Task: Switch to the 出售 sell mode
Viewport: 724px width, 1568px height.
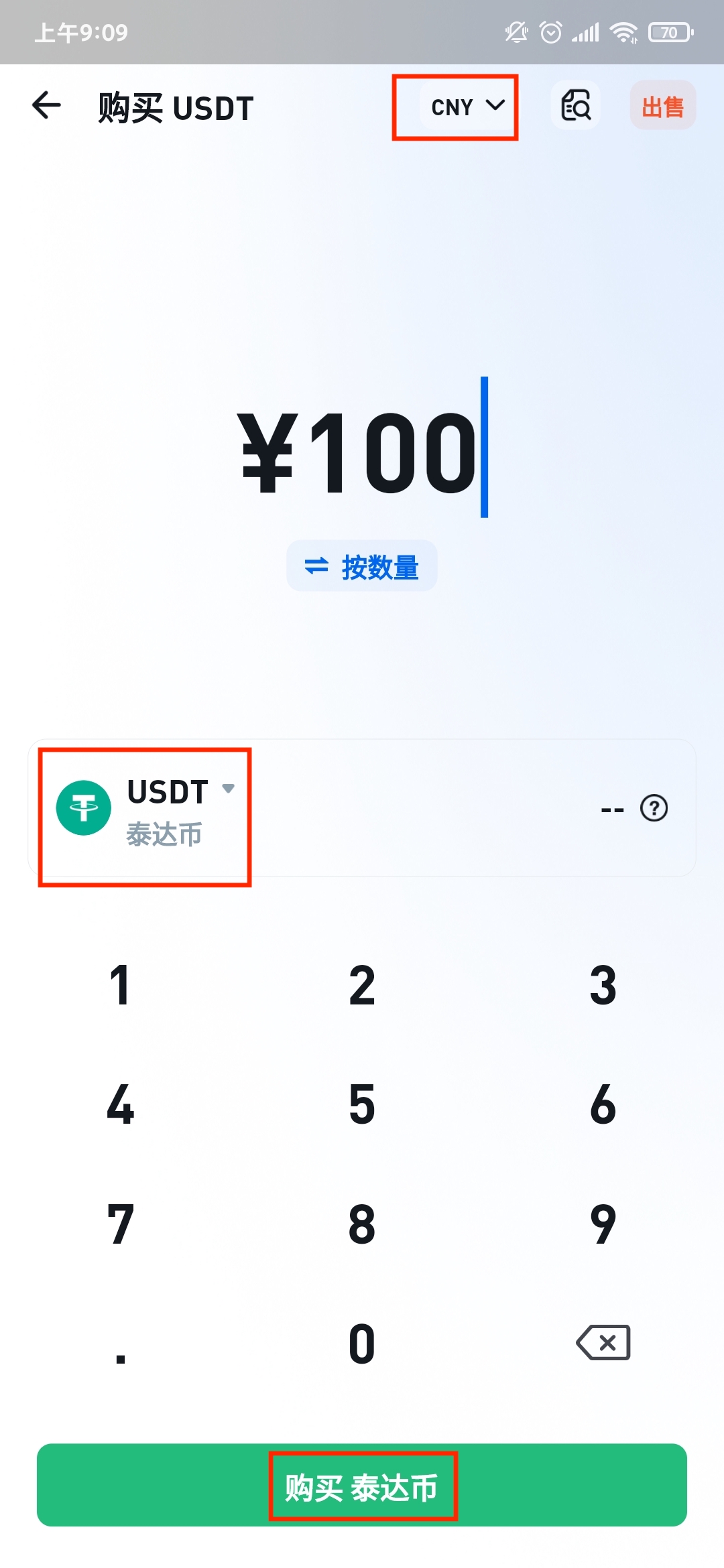Action: point(662,106)
